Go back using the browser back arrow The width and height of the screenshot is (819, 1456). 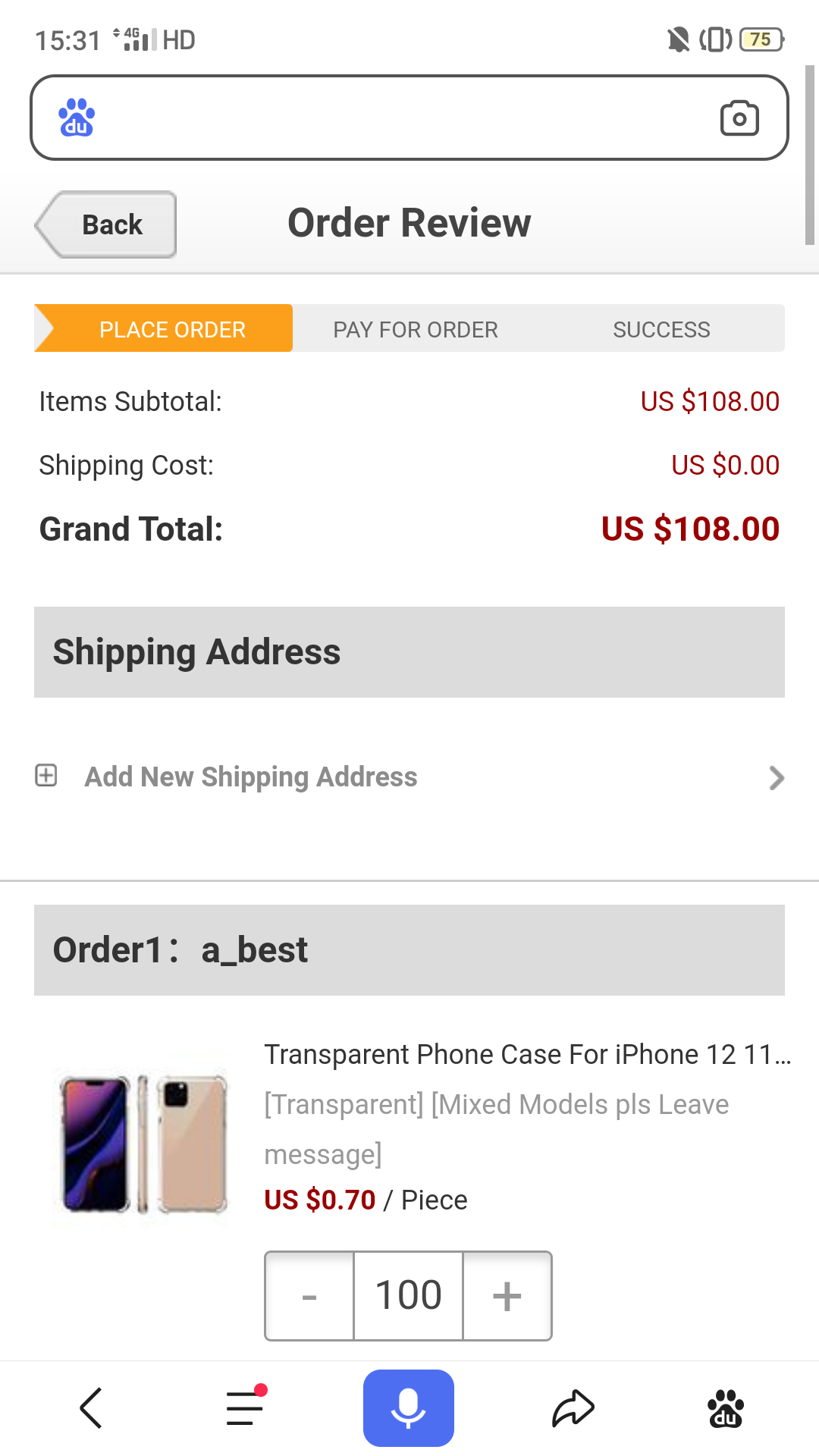tap(91, 1408)
